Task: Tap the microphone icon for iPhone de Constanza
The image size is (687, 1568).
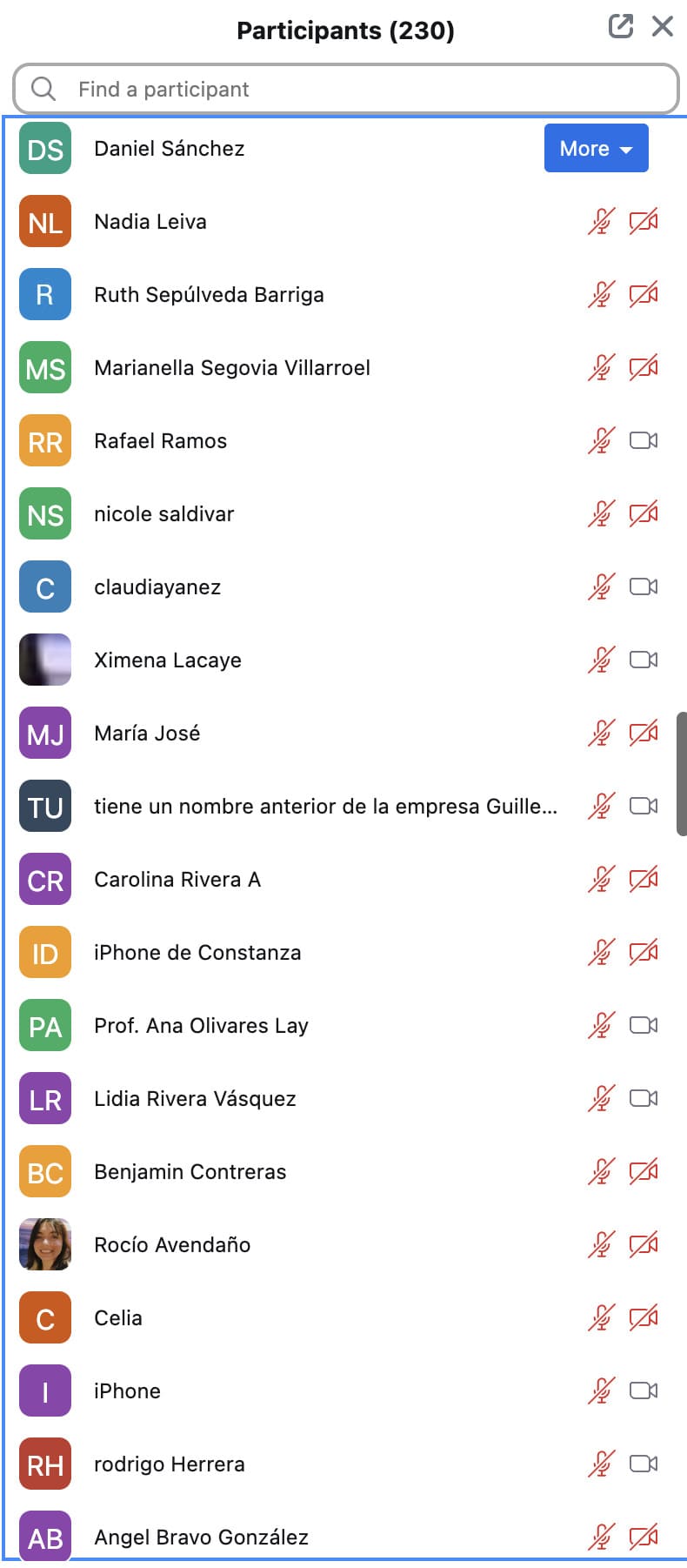Action: pyautogui.click(x=601, y=952)
